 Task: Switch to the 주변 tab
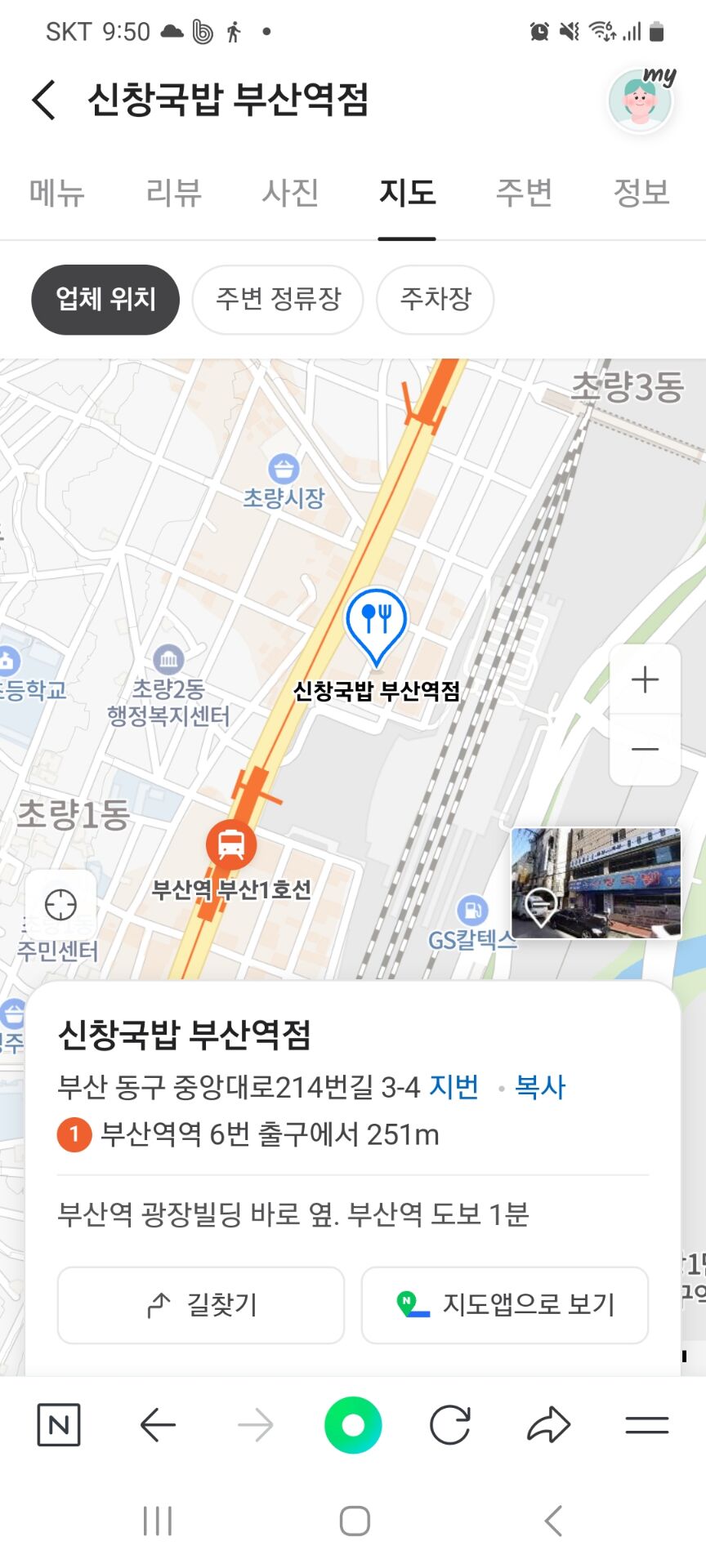click(524, 193)
